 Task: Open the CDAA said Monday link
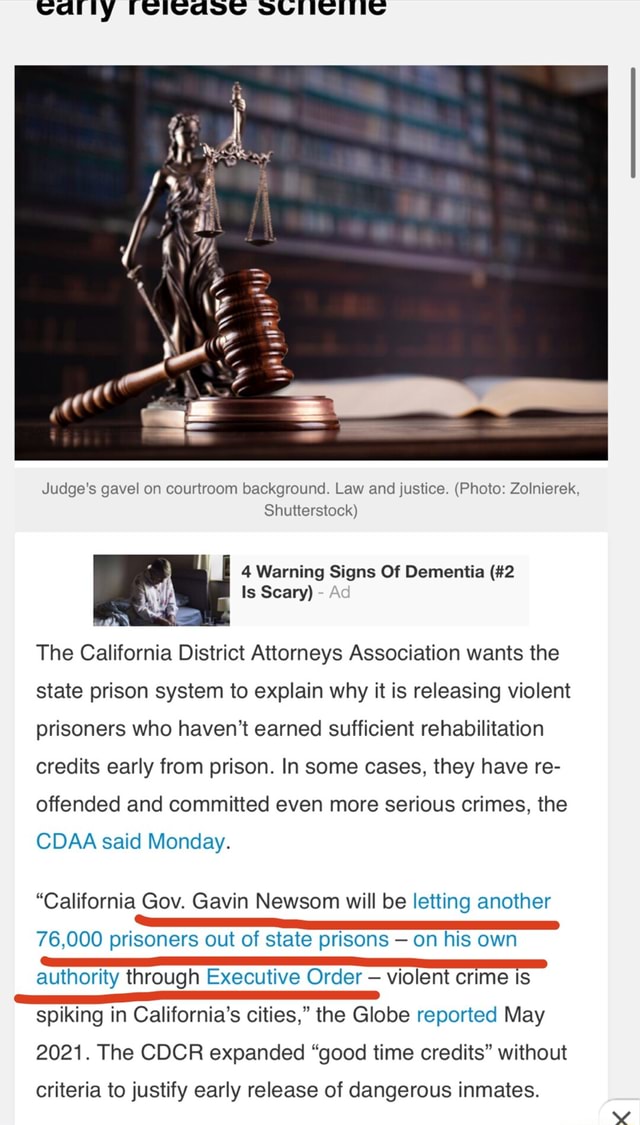pyautogui.click(x=131, y=841)
